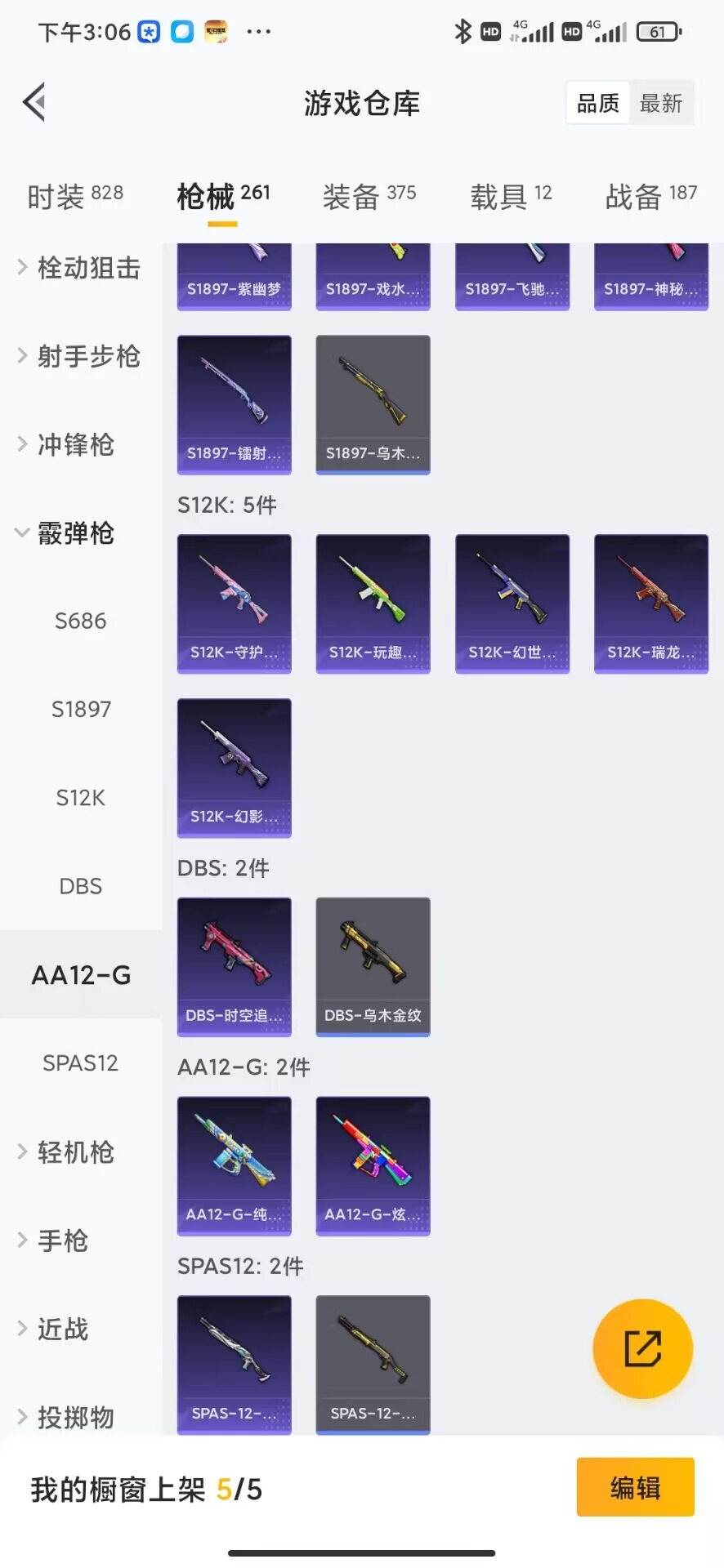
Task: Open the 载具 tab
Action: coord(511,196)
